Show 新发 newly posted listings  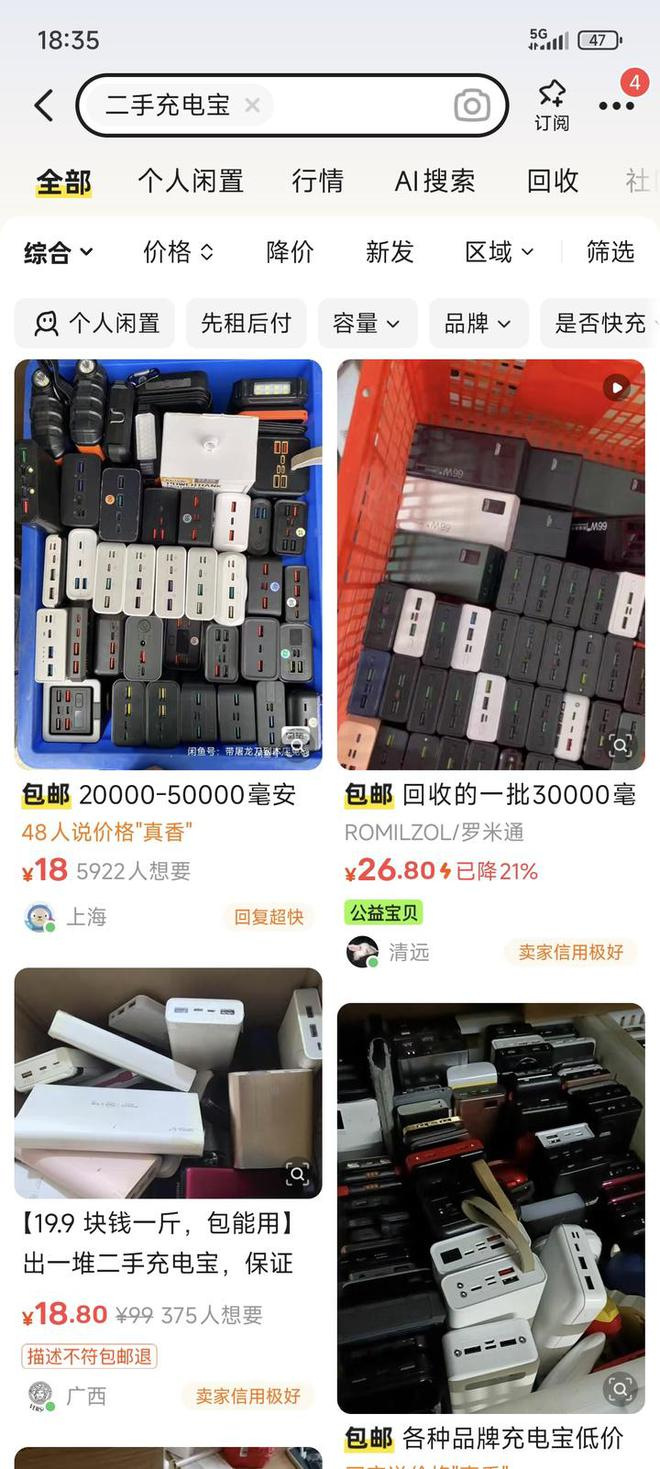pyautogui.click(x=389, y=252)
